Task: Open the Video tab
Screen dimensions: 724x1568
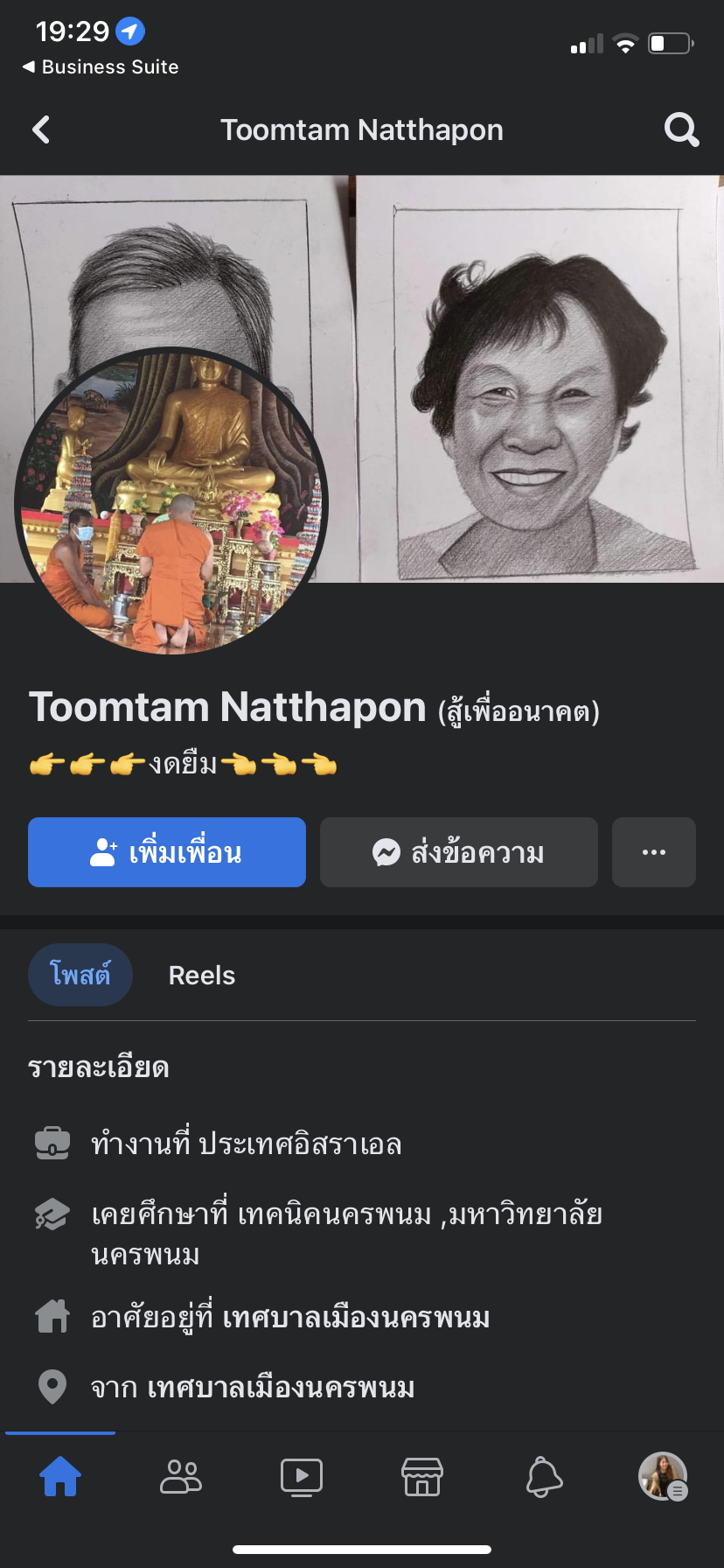Action: [302, 1477]
